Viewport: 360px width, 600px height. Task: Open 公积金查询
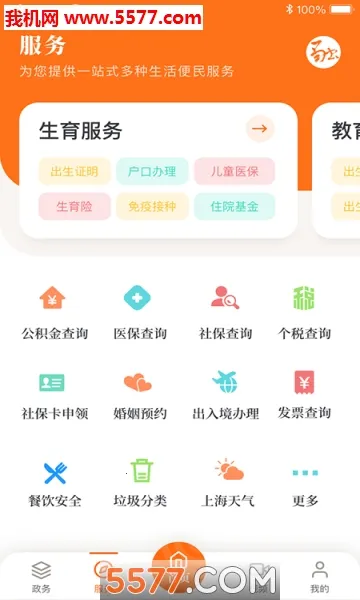tap(54, 313)
